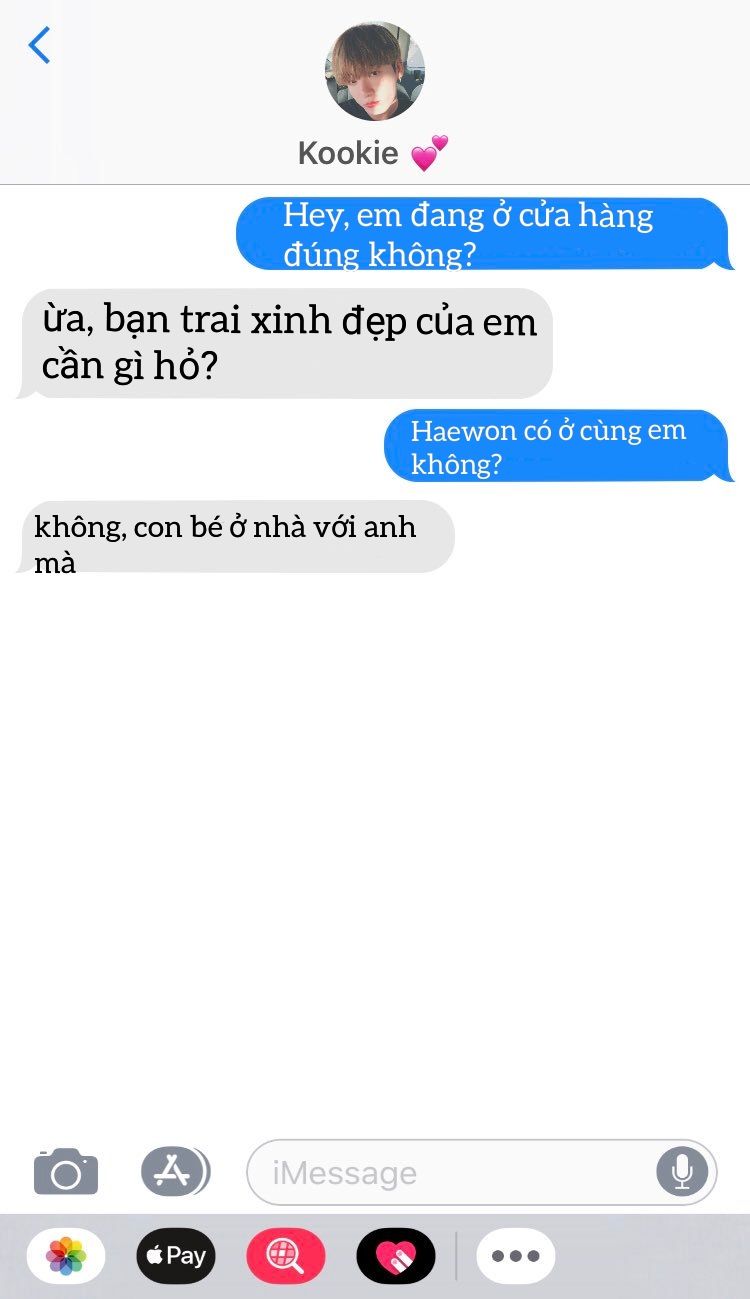
Task: Focus the iMessage text field
Action: pos(450,1172)
